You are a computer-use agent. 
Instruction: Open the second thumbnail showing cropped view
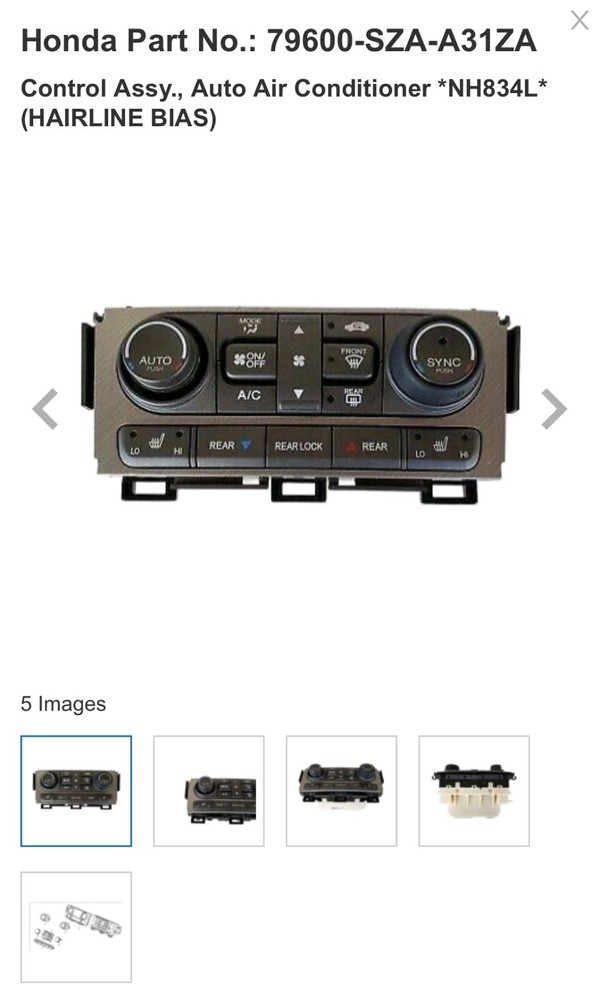[x=209, y=791]
